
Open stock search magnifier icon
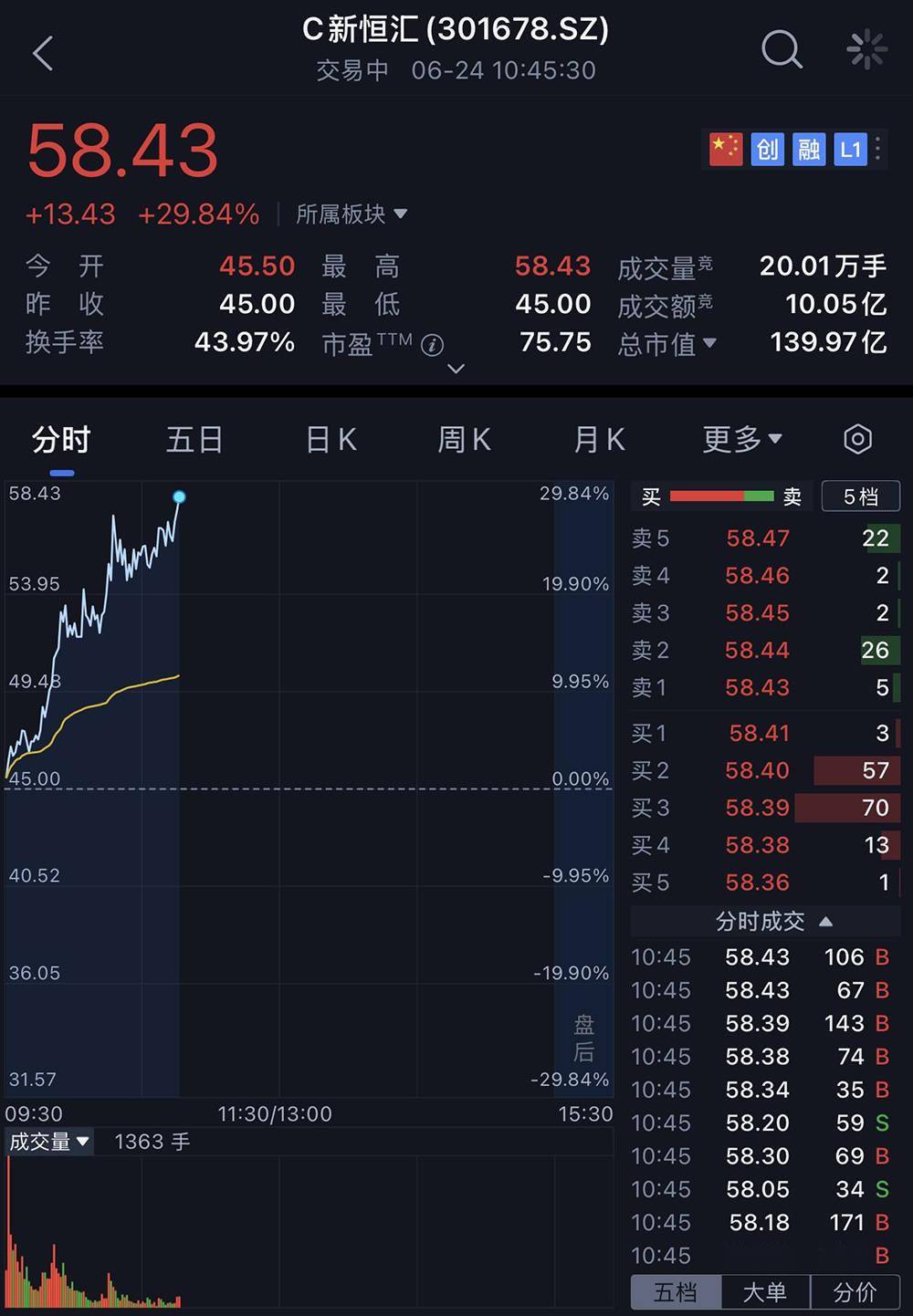pyautogui.click(x=782, y=50)
